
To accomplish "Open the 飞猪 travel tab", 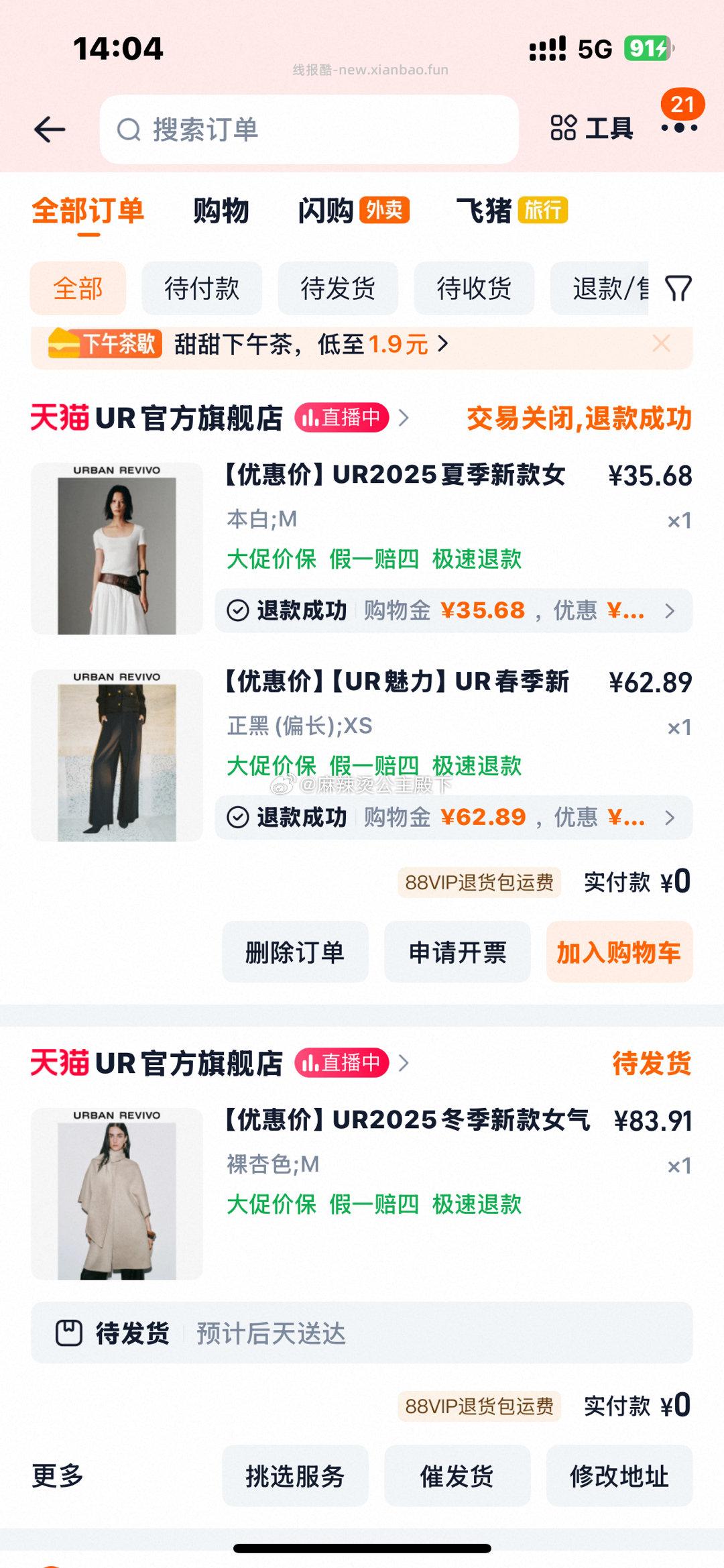I will pyautogui.click(x=485, y=211).
